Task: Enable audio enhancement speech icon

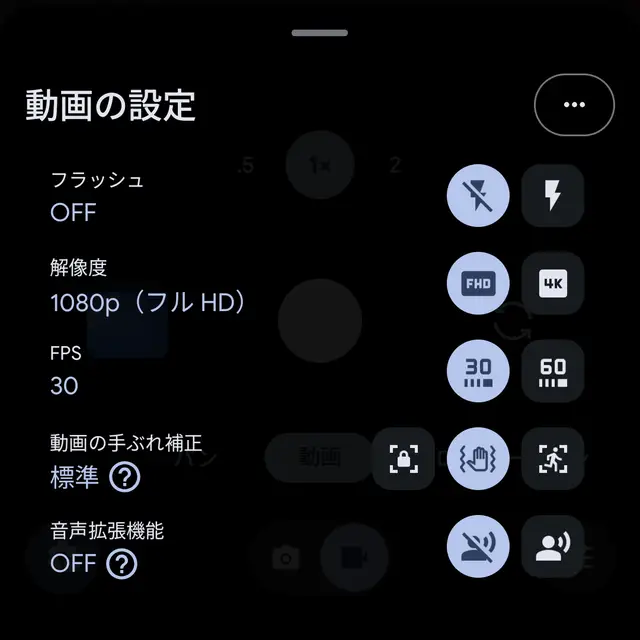Action: point(553,546)
